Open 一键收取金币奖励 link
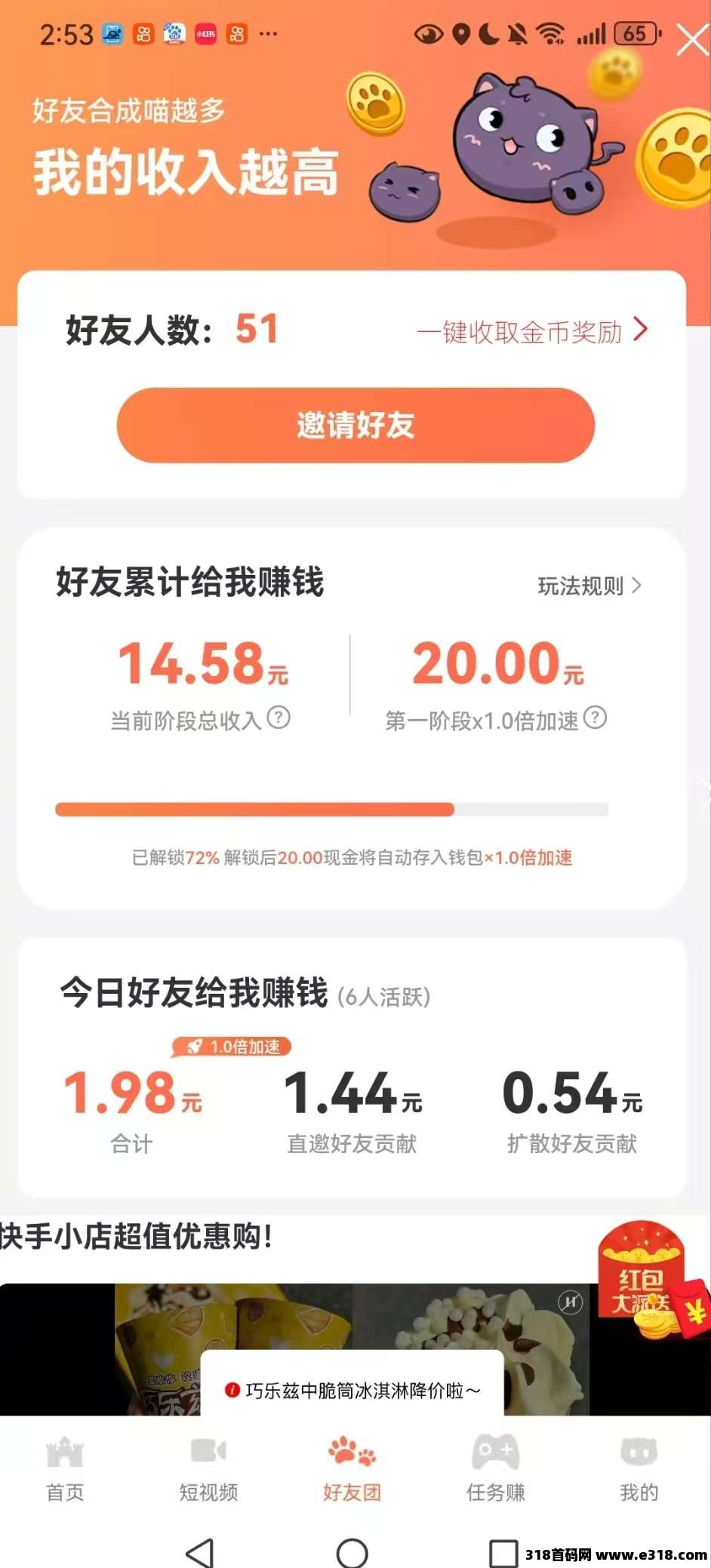The height and width of the screenshot is (1568, 711). click(531, 331)
